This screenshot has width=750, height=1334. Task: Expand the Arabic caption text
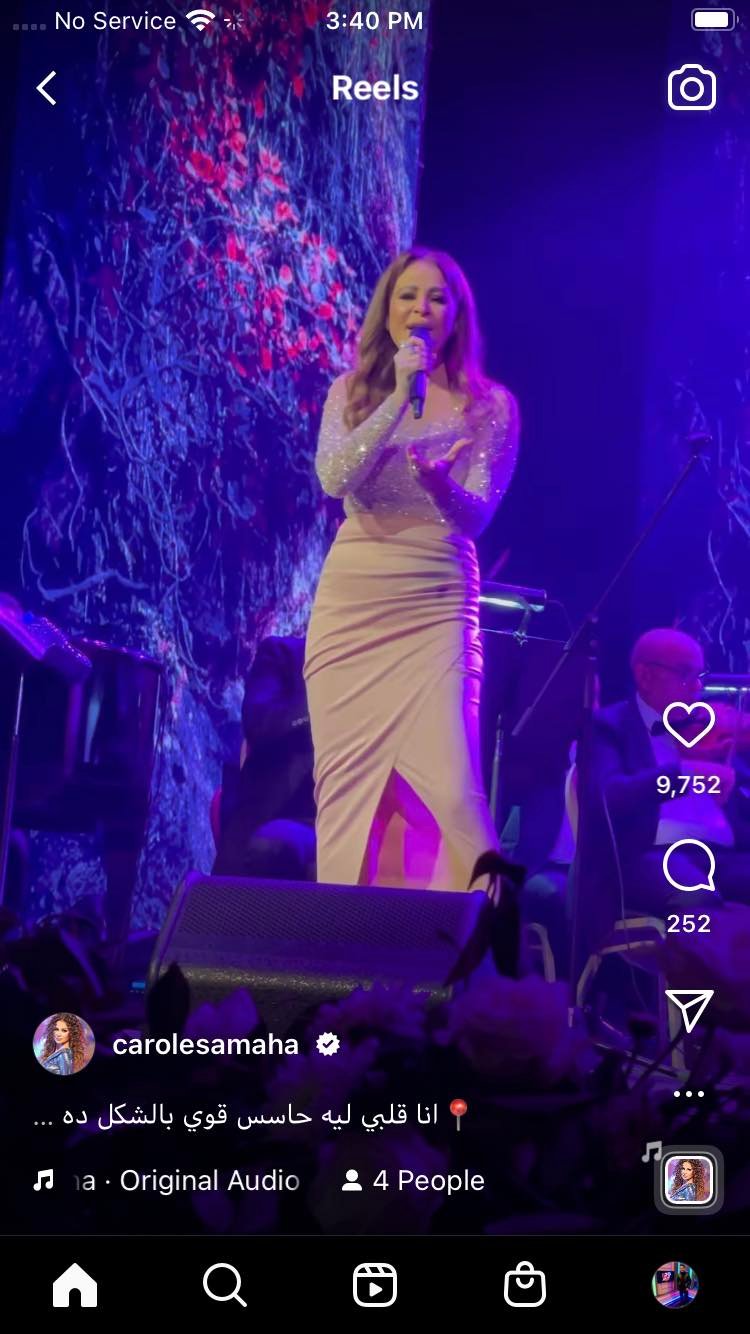(250, 1116)
